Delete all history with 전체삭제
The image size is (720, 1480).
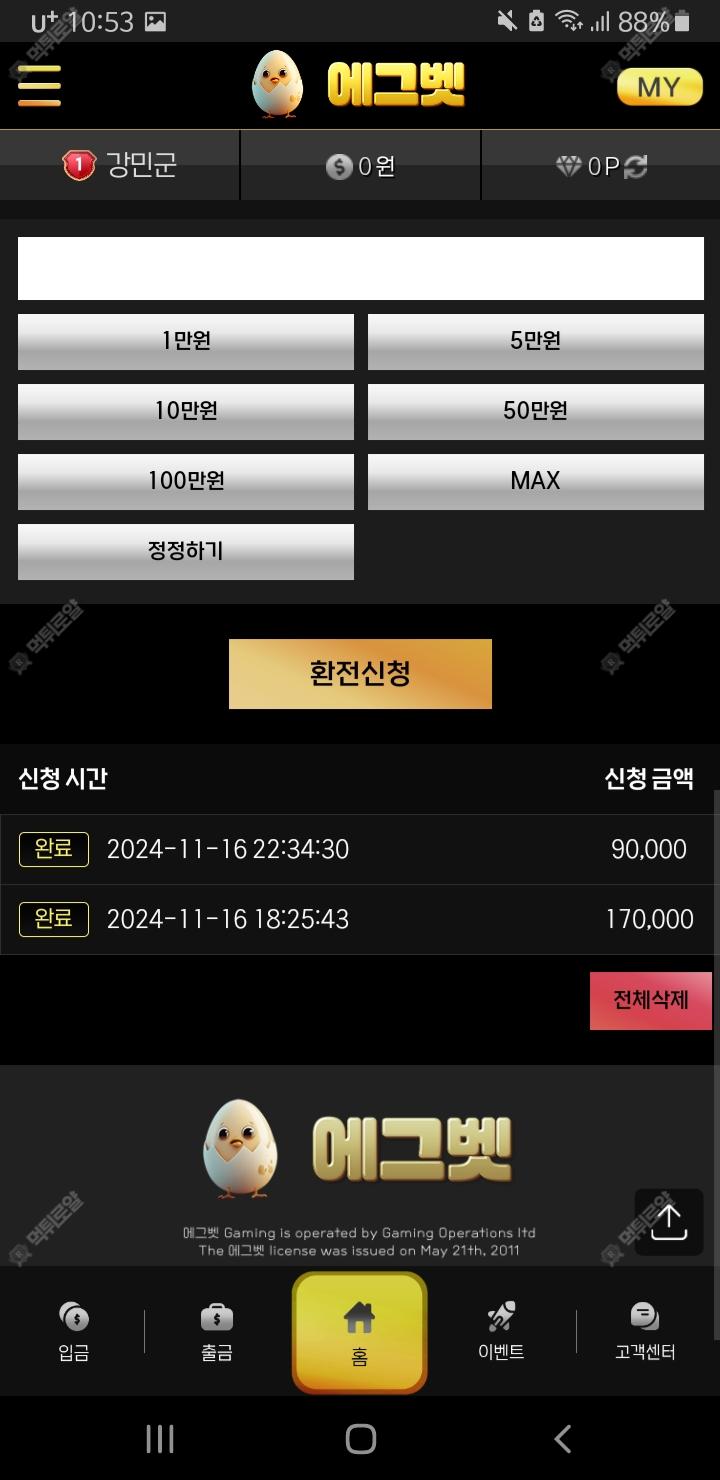(x=650, y=1000)
